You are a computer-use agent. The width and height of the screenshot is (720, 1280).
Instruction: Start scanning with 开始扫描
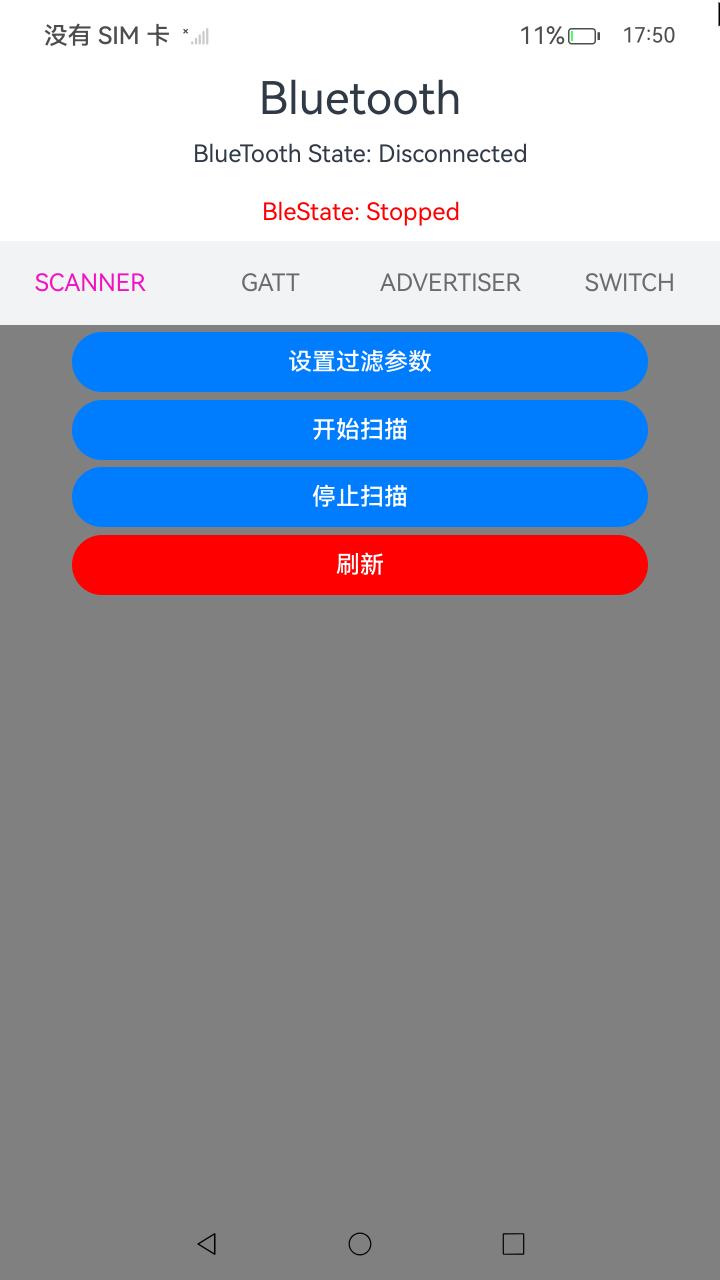[x=360, y=430]
